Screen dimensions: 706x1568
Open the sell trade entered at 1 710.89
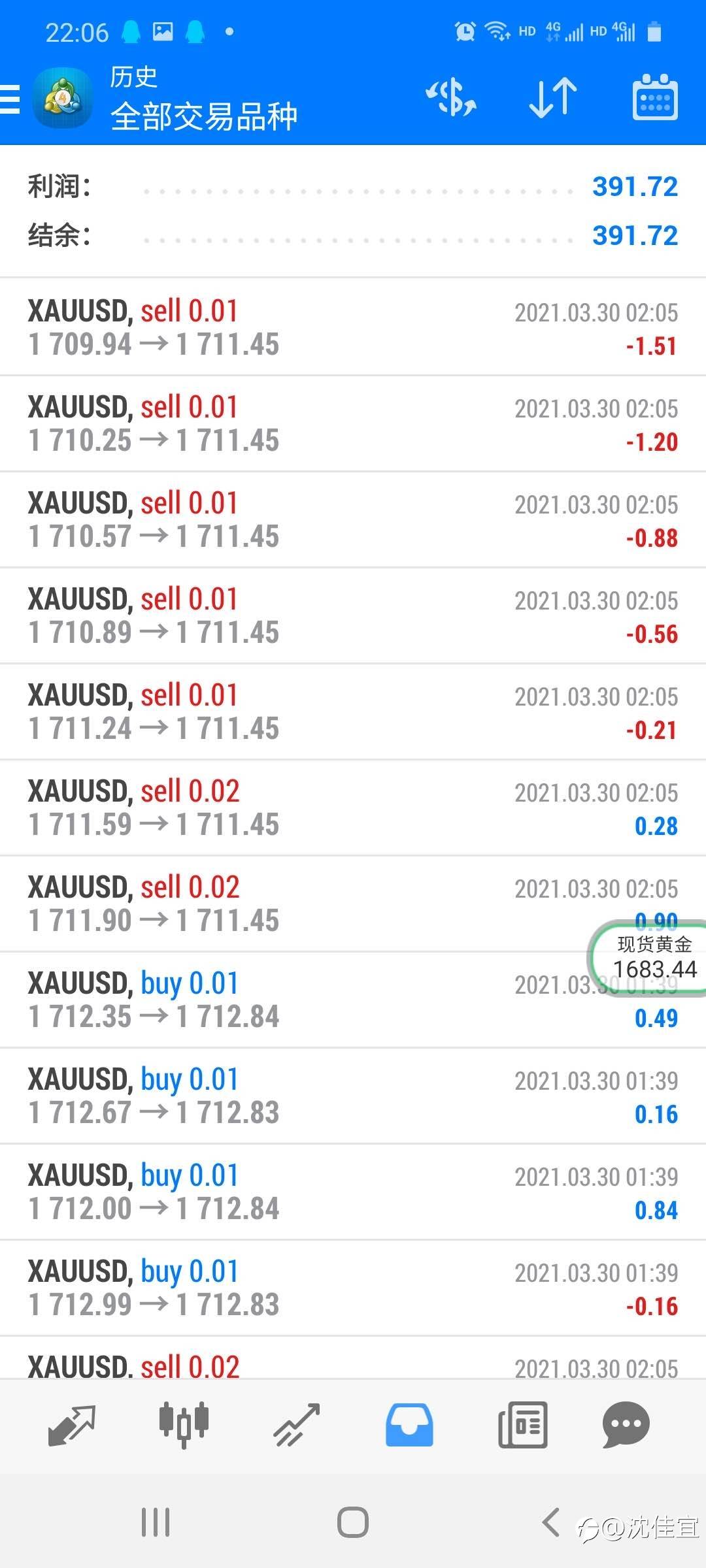click(x=353, y=615)
